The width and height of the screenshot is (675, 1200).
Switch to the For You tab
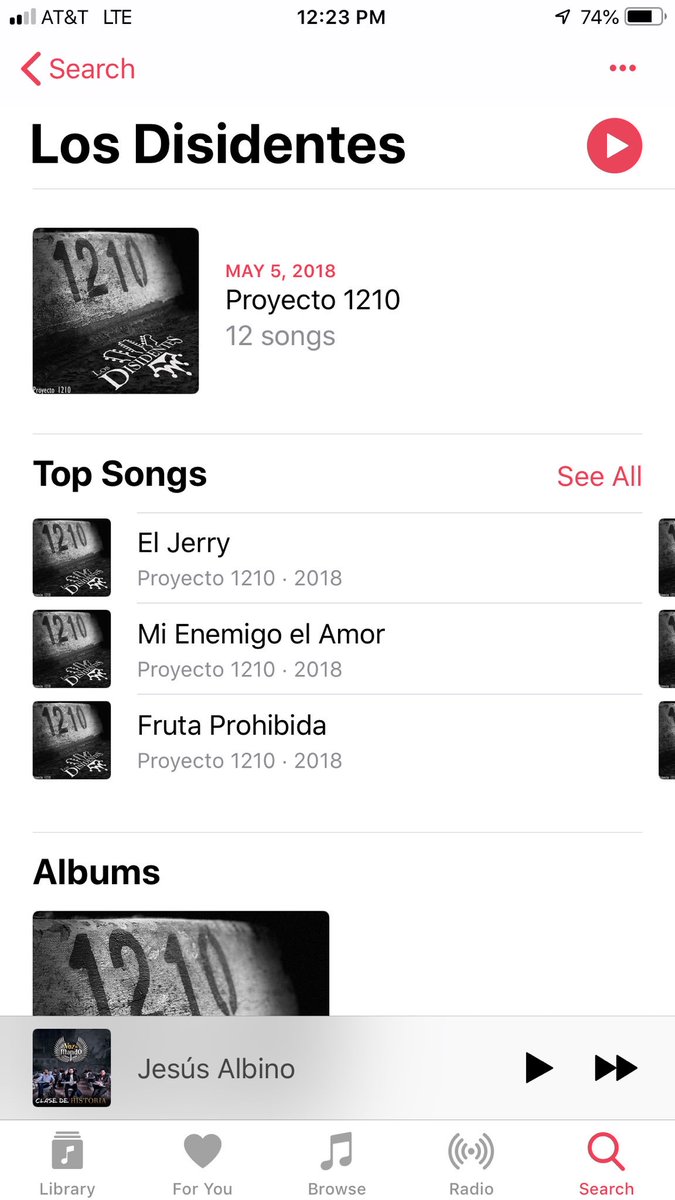point(202,1164)
